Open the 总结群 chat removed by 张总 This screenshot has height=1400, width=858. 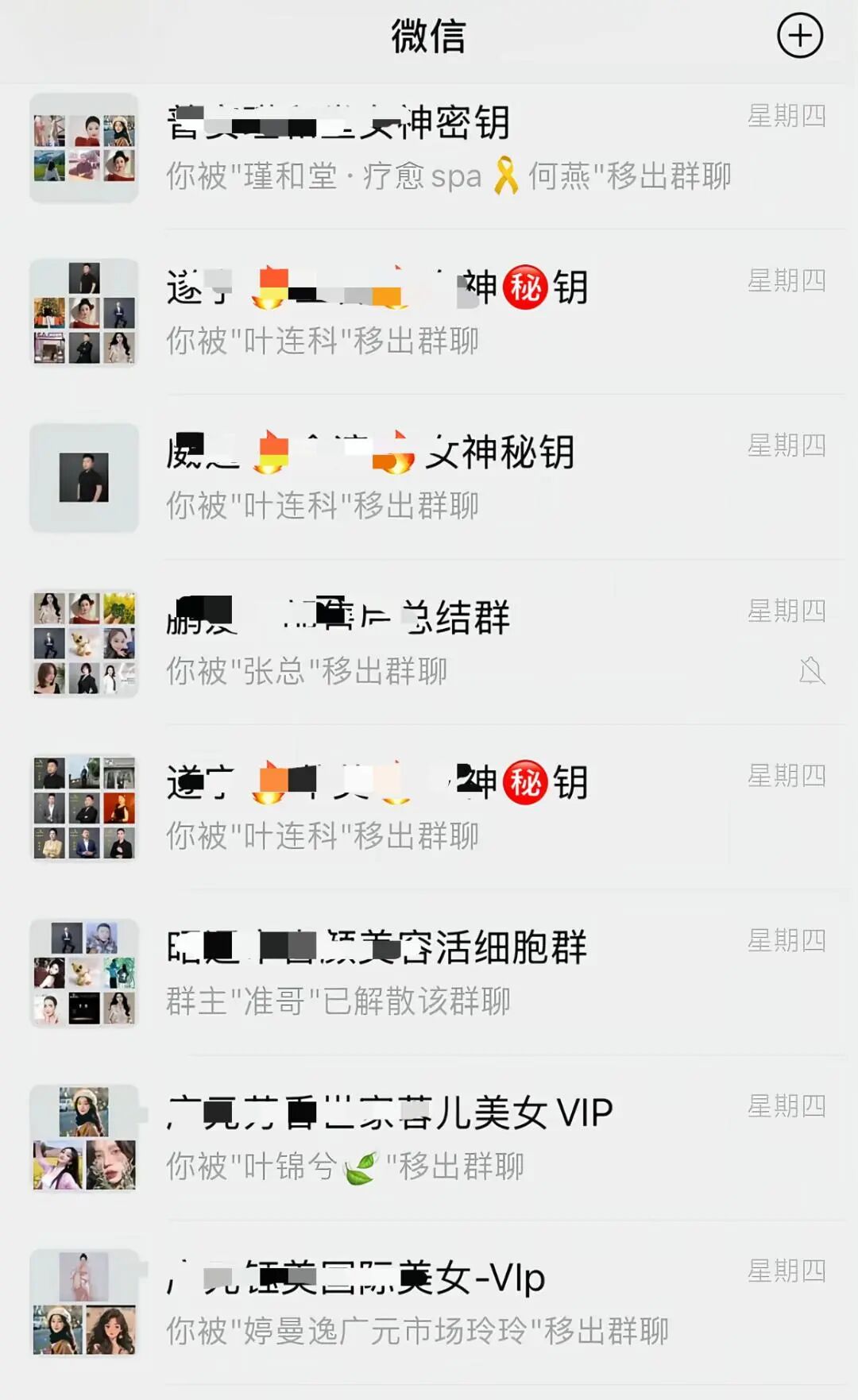pos(429,642)
